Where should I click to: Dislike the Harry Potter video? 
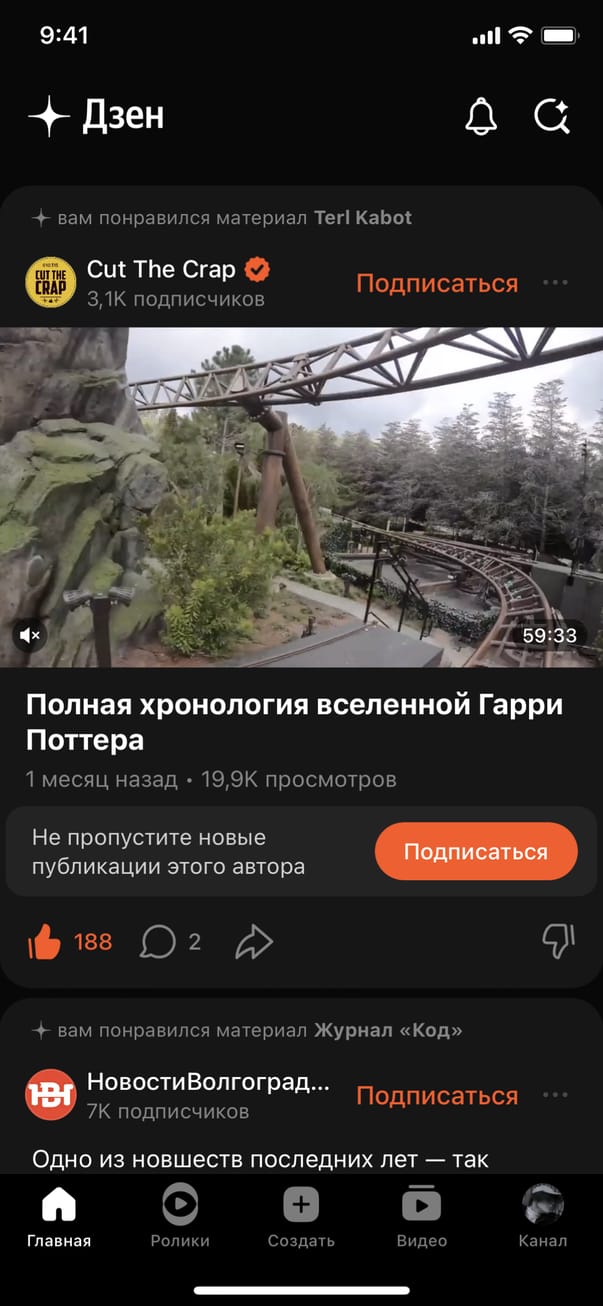pyautogui.click(x=558, y=941)
